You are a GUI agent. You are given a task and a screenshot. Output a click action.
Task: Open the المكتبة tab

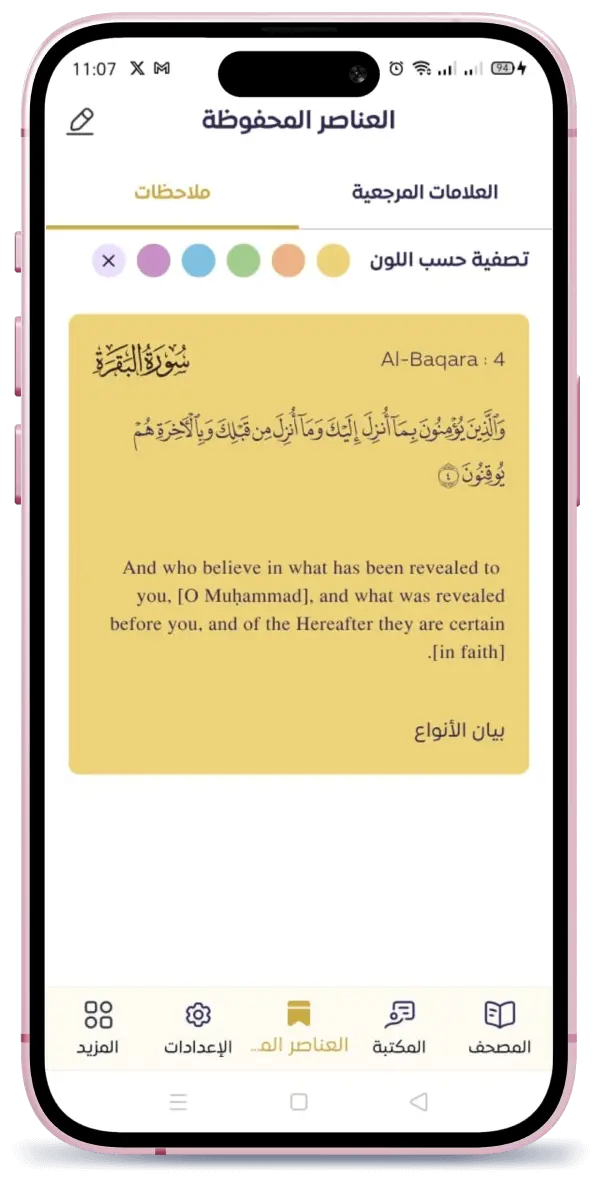(399, 1027)
